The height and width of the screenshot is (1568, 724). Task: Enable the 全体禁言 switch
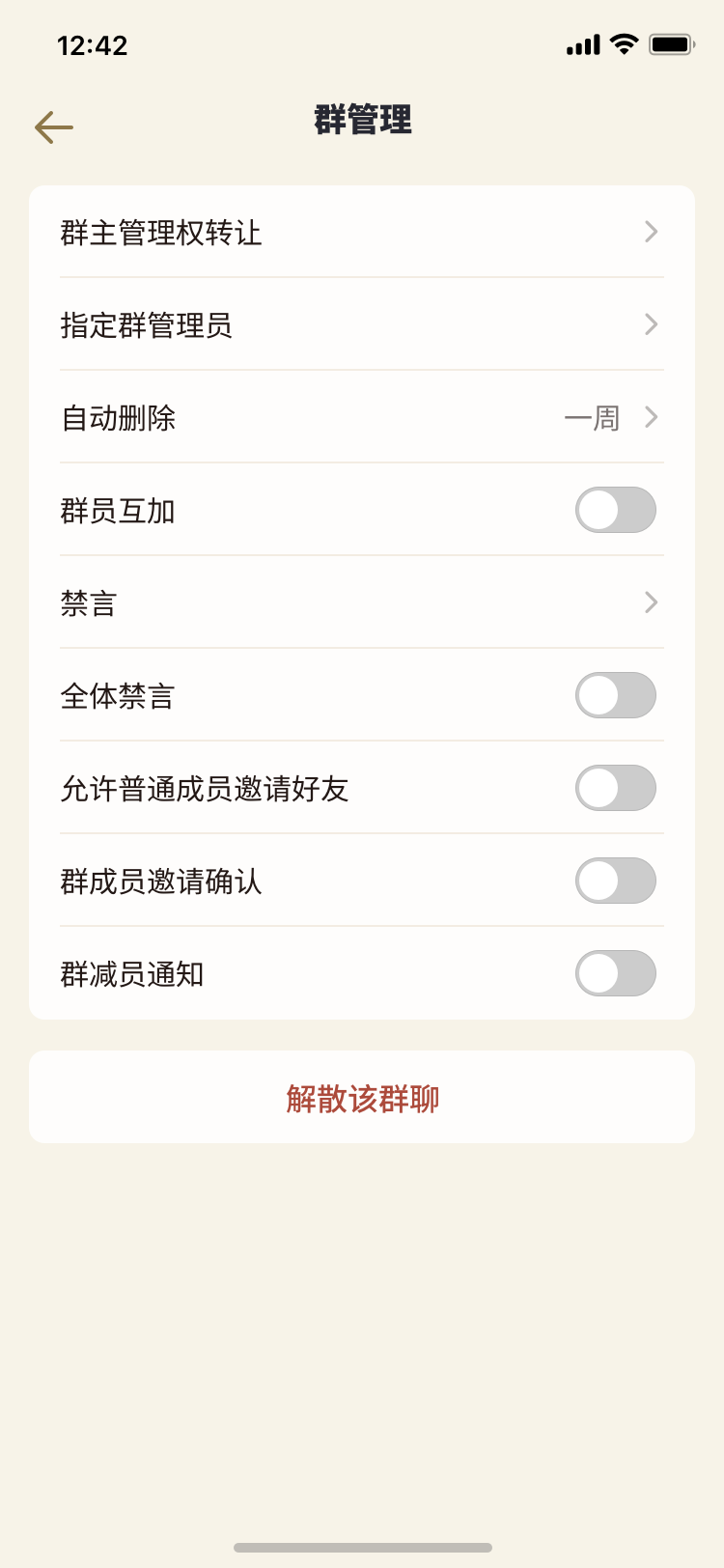(x=616, y=695)
